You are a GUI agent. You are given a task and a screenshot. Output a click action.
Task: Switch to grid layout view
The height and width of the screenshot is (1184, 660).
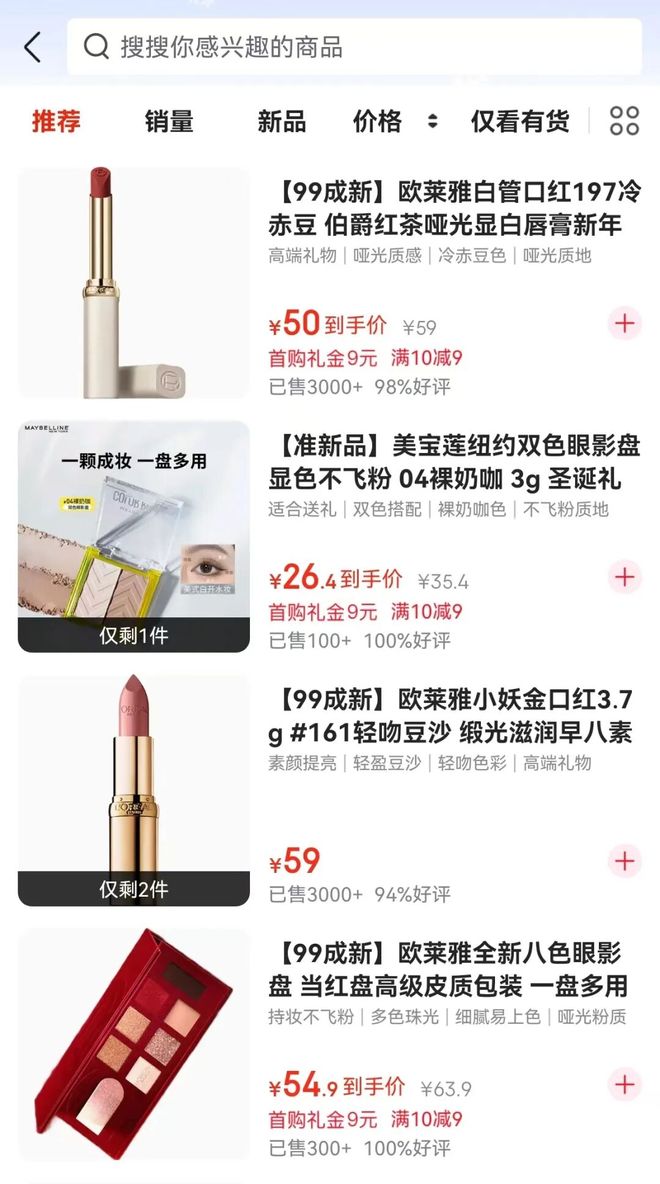click(624, 121)
